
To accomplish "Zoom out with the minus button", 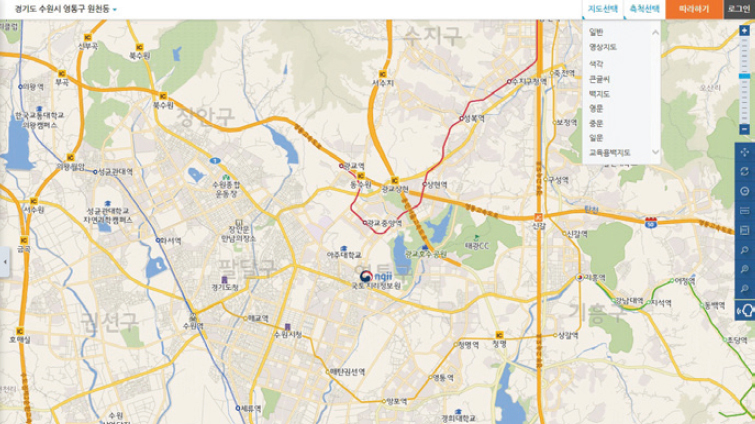I will tap(744, 129).
